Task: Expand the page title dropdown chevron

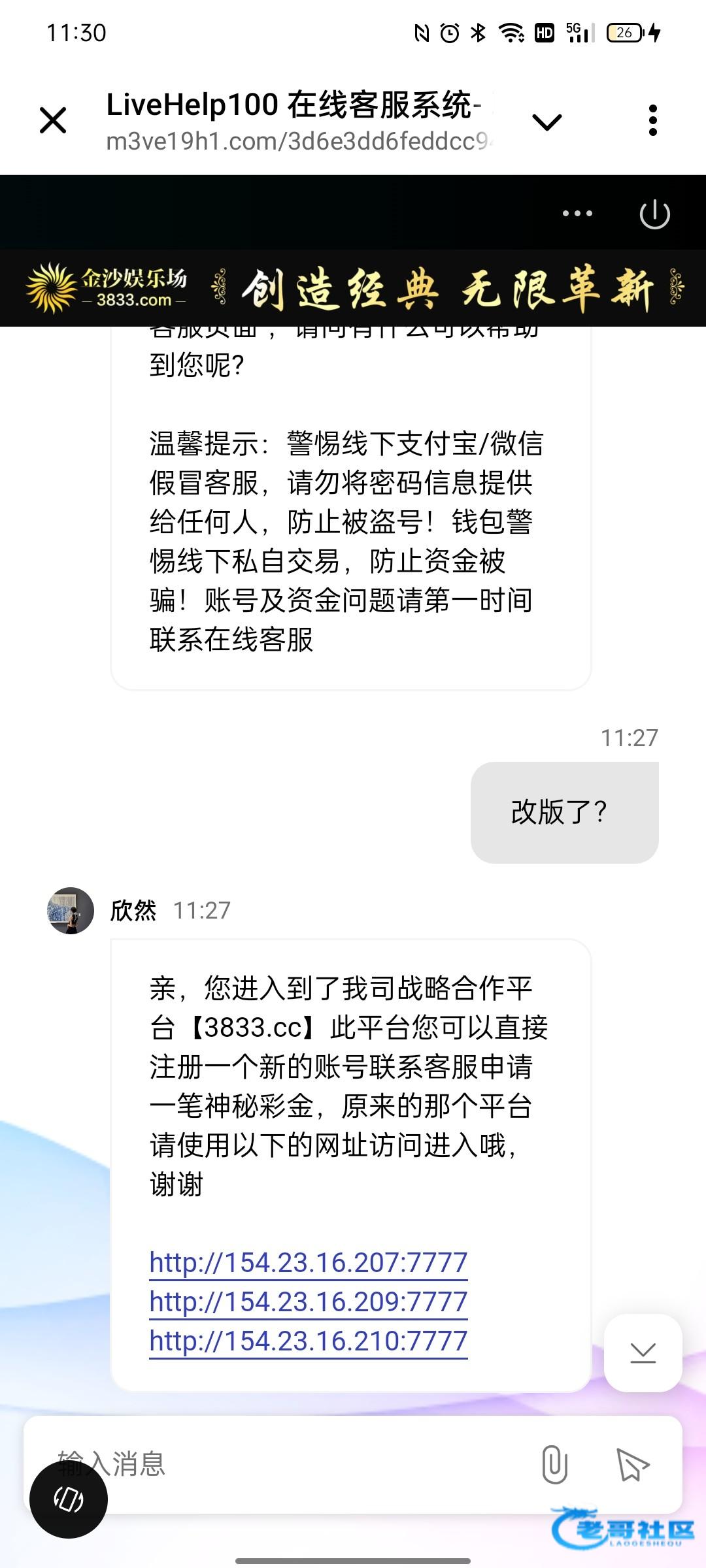Action: coord(546,122)
